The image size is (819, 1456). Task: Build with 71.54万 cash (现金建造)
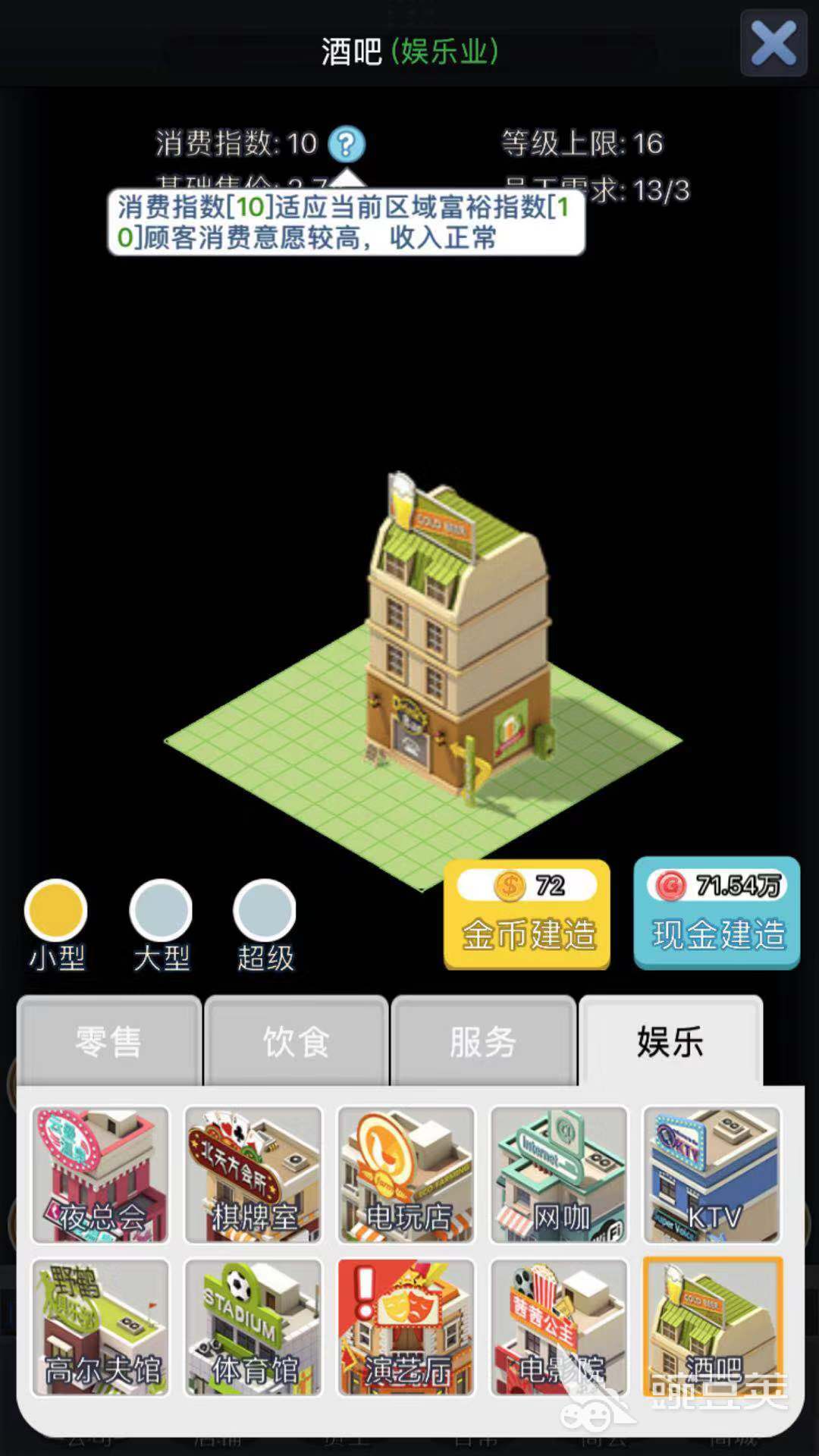click(x=717, y=913)
